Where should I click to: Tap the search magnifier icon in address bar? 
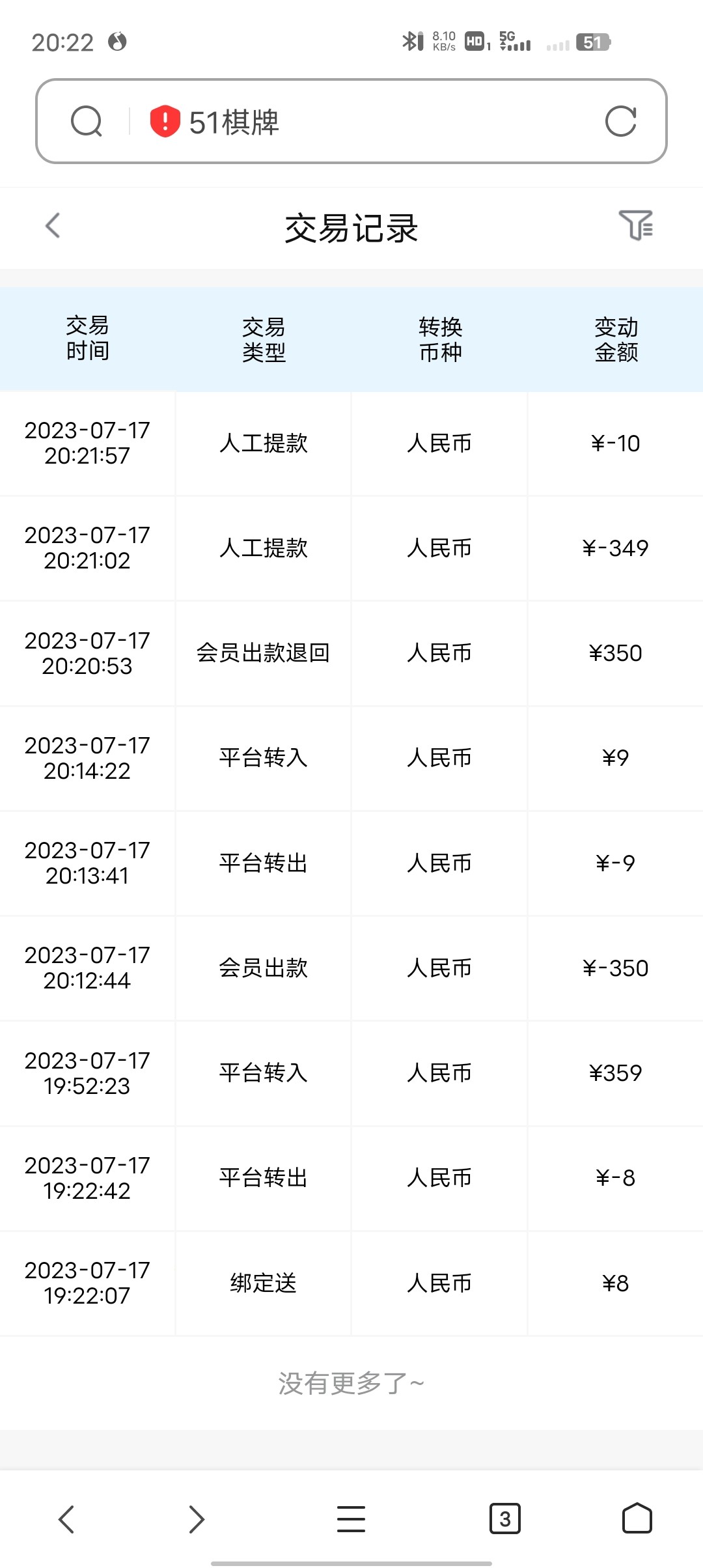[x=88, y=121]
